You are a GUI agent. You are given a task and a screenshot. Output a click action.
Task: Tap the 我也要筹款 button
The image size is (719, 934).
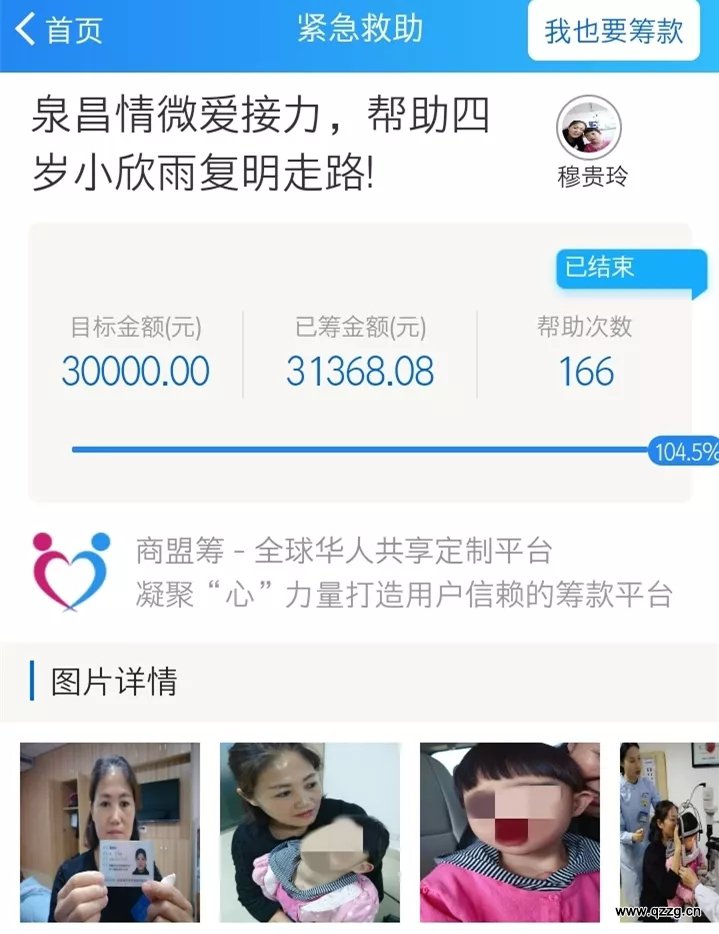613,31
